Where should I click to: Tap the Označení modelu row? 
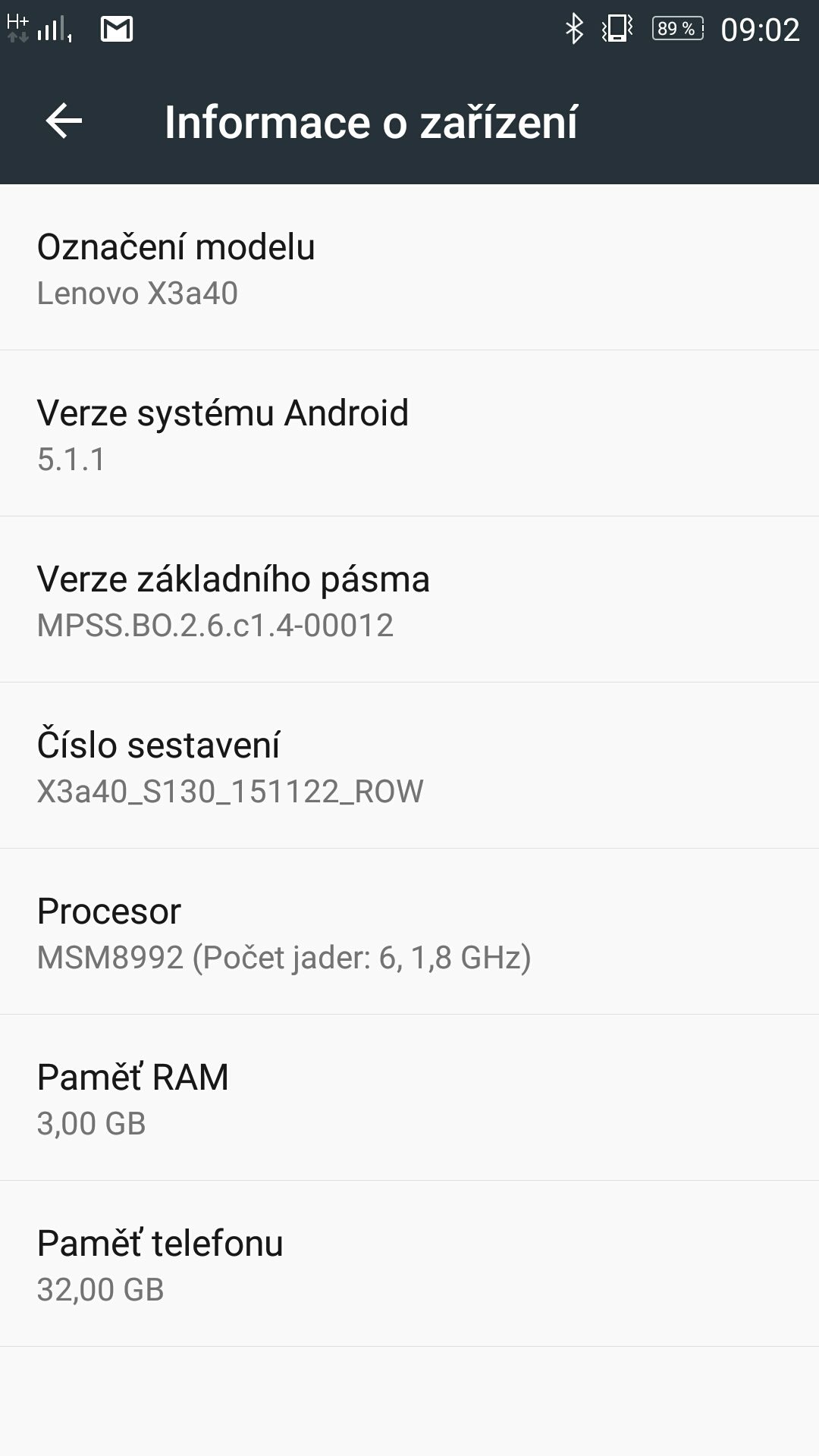click(x=409, y=268)
